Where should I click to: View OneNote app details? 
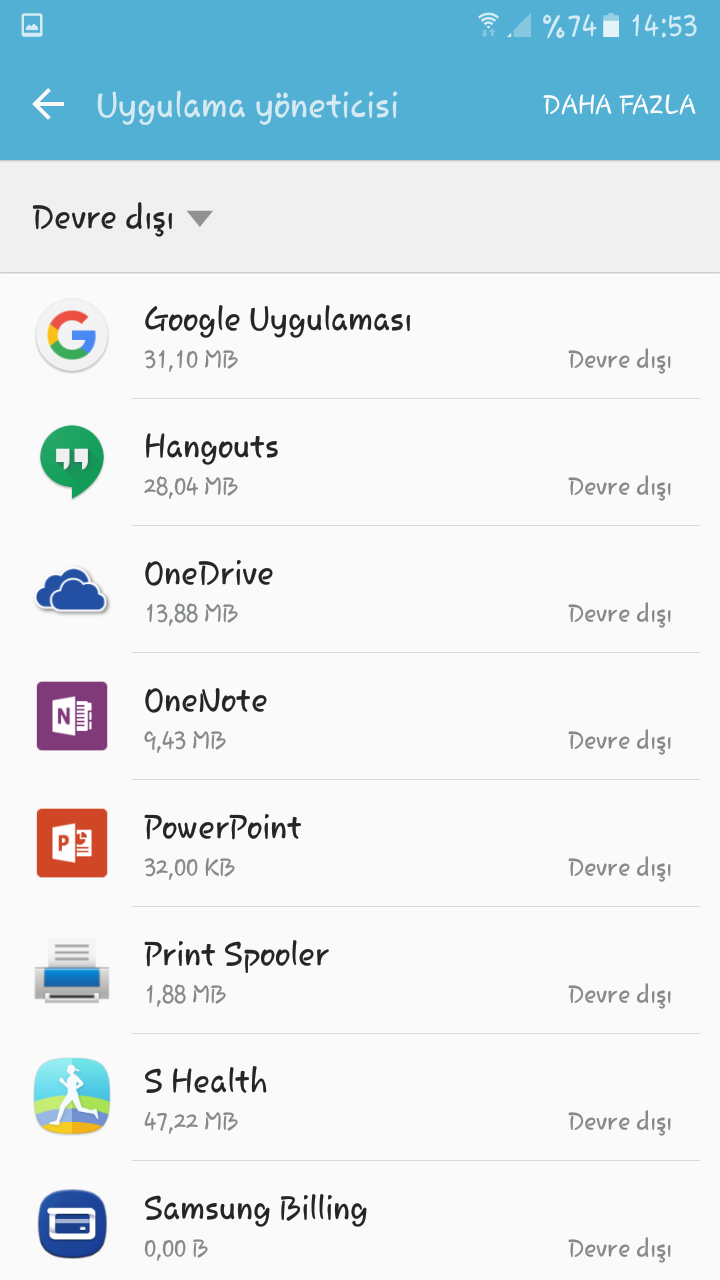[360, 718]
